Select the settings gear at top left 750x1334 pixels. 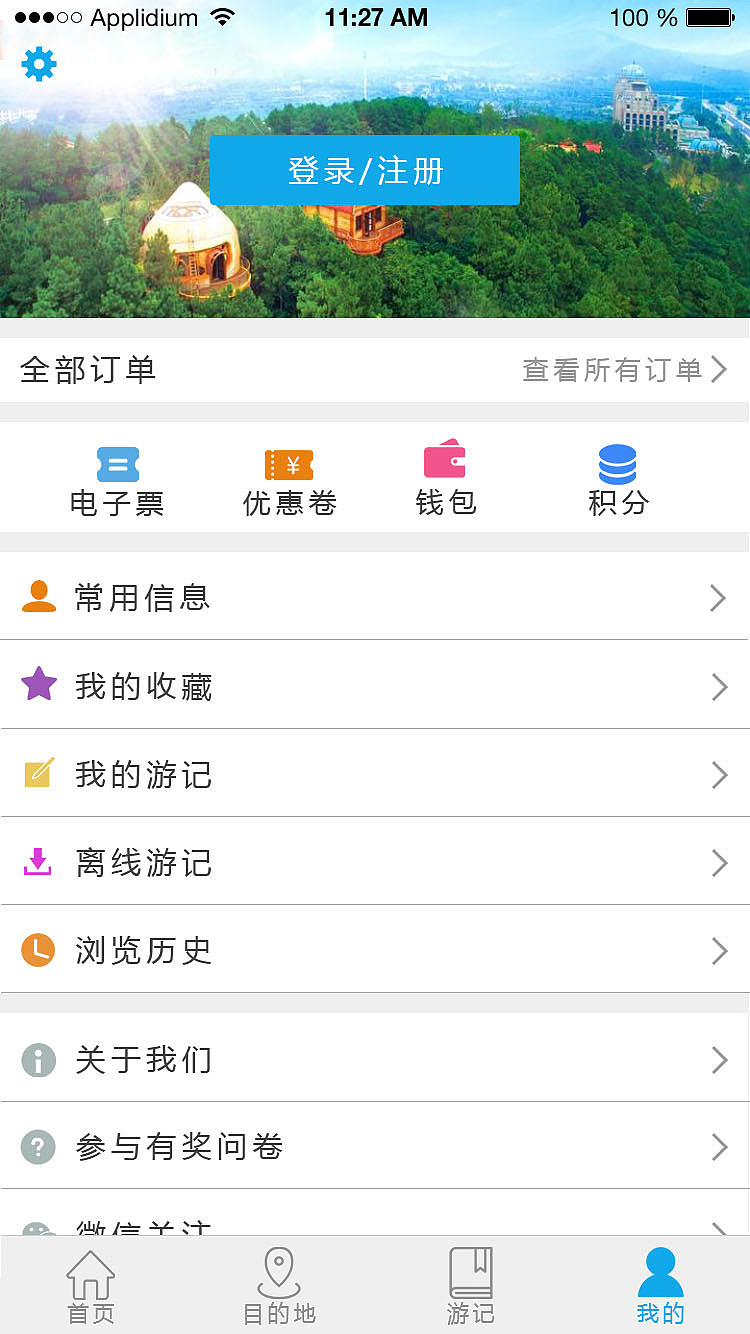pos(39,64)
